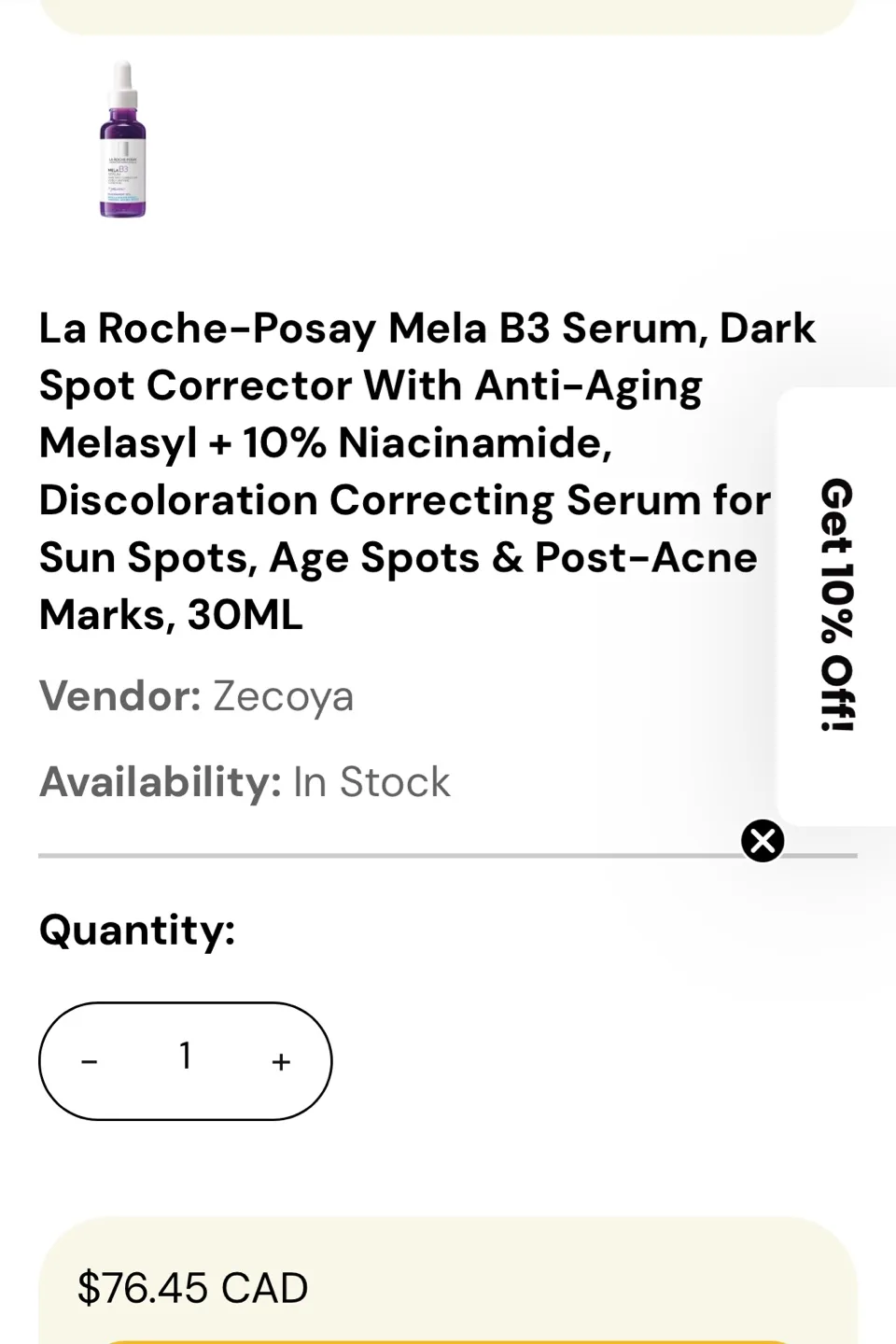Click the horizontal divider under Availability
Image resolution: width=896 pixels, height=1344 pixels.
tap(373, 852)
